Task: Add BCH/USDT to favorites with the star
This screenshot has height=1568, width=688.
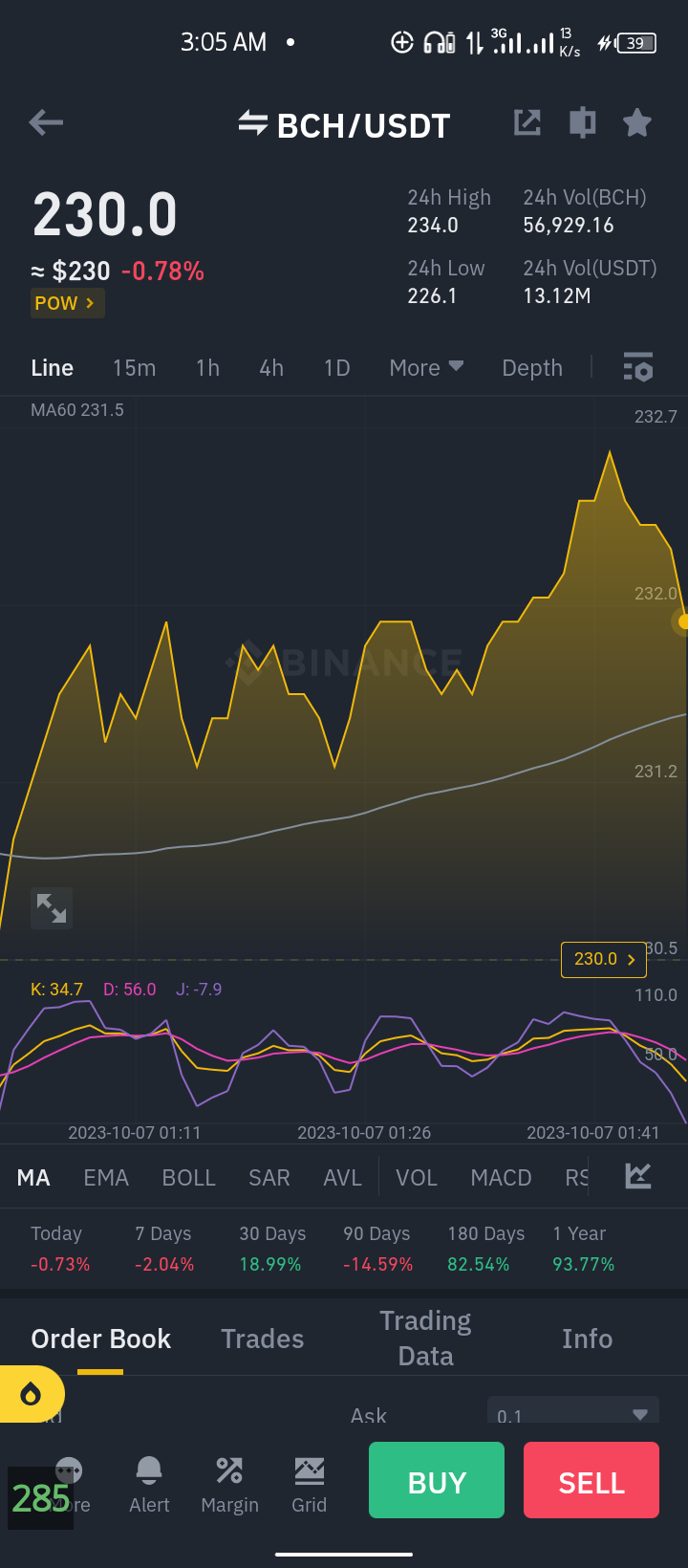Action: click(x=637, y=122)
